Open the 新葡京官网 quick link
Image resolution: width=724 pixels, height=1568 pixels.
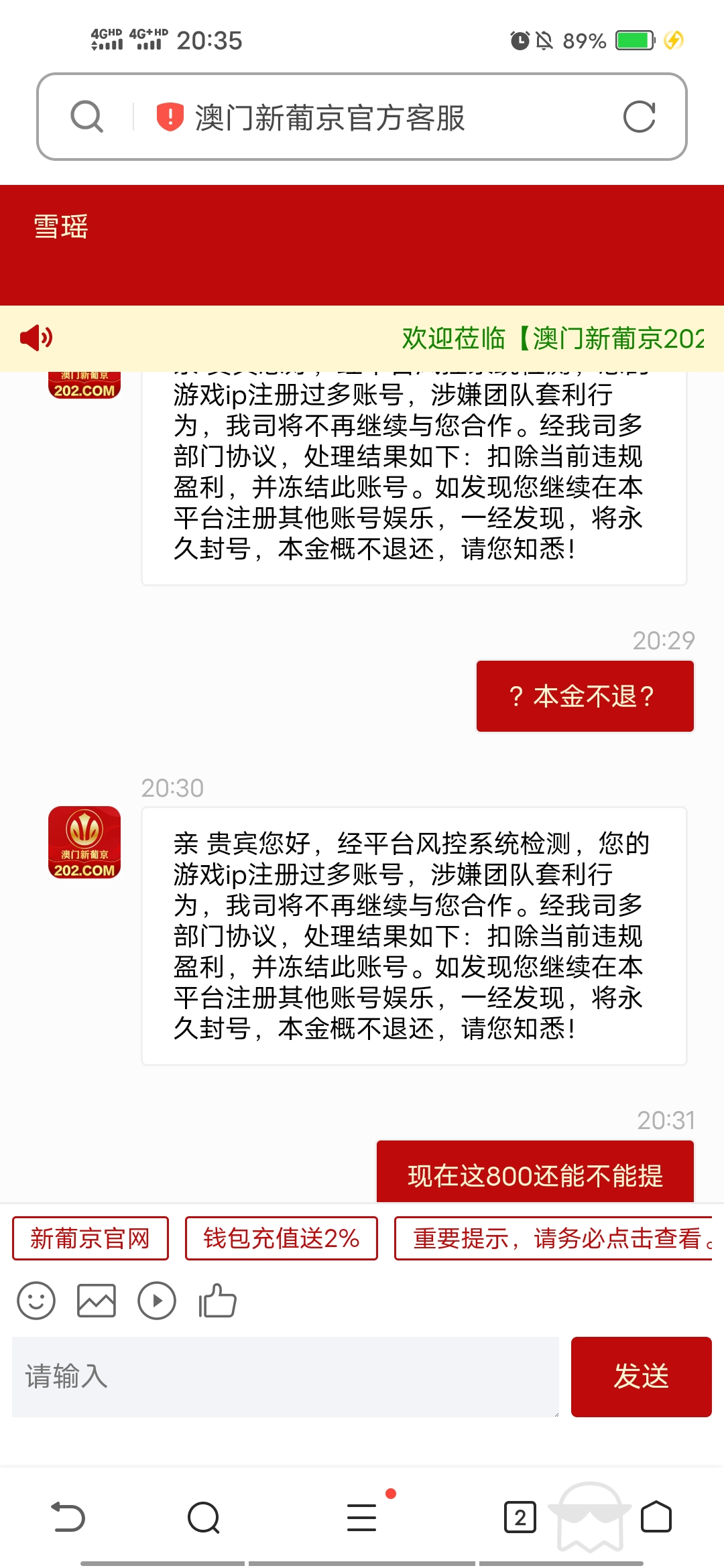click(x=90, y=1238)
